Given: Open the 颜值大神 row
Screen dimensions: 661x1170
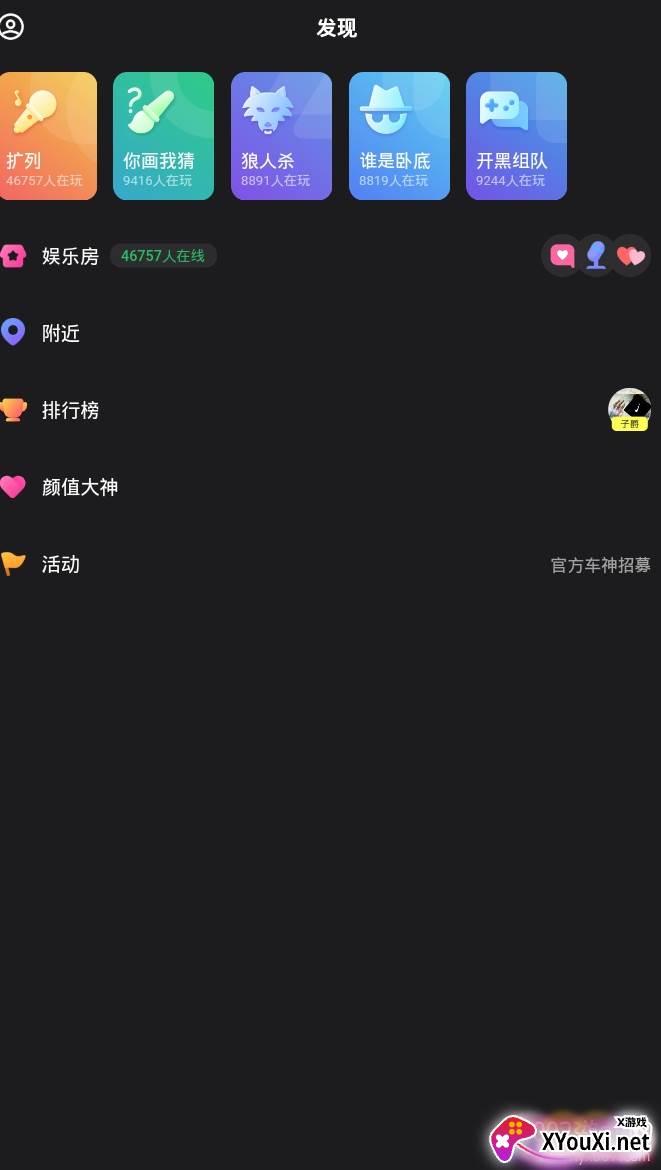Looking at the screenshot, I should [x=80, y=487].
